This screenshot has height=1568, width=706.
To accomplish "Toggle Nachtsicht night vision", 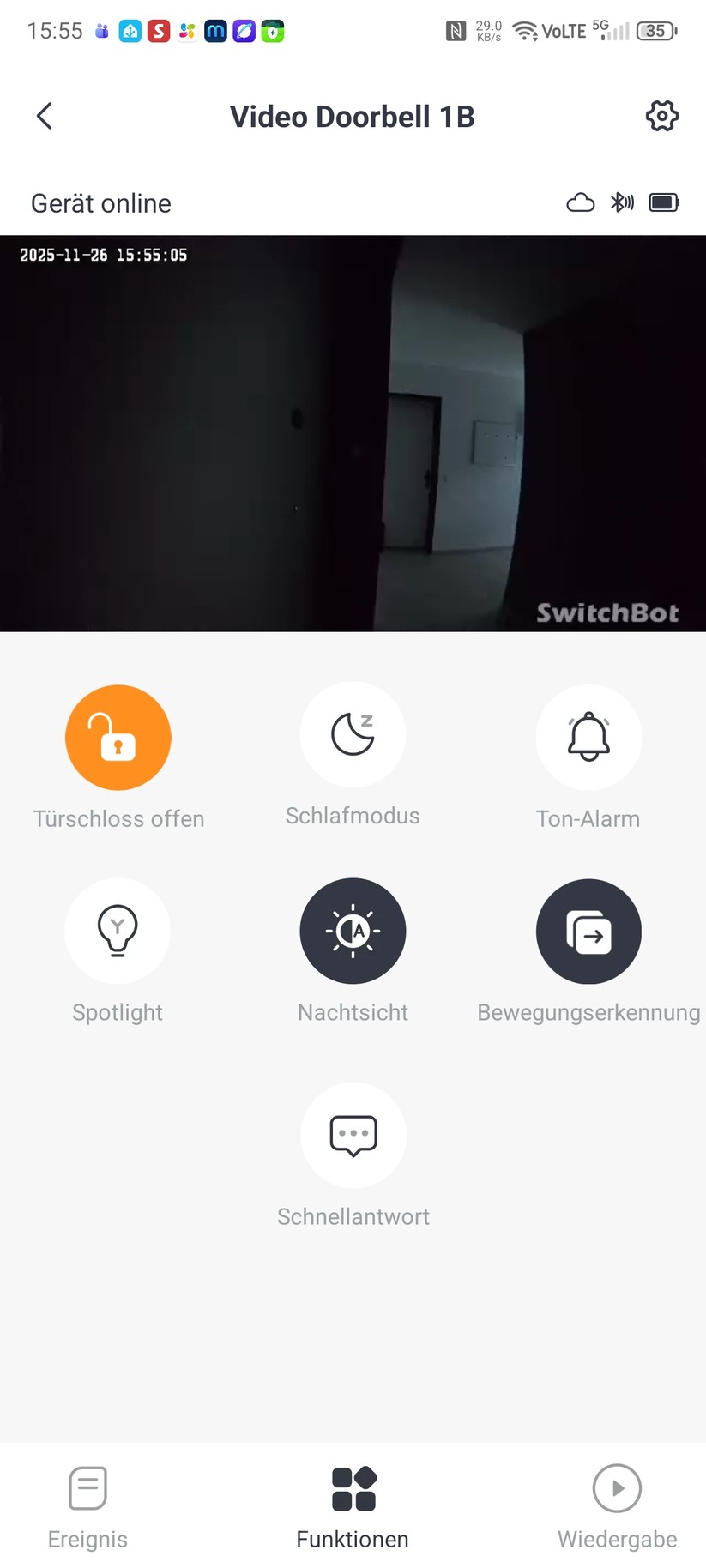I will tap(353, 932).
